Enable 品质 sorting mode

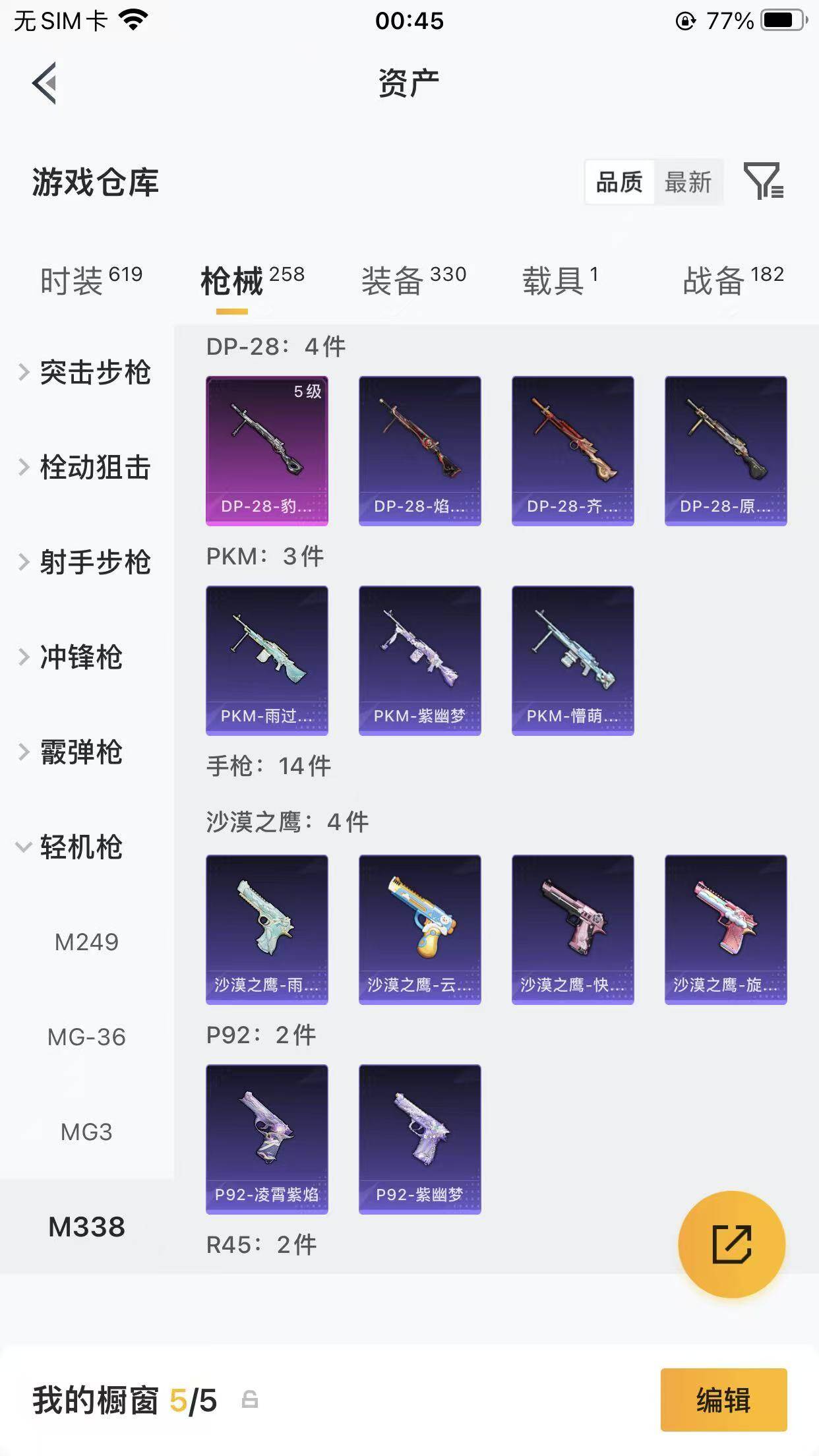(x=620, y=183)
